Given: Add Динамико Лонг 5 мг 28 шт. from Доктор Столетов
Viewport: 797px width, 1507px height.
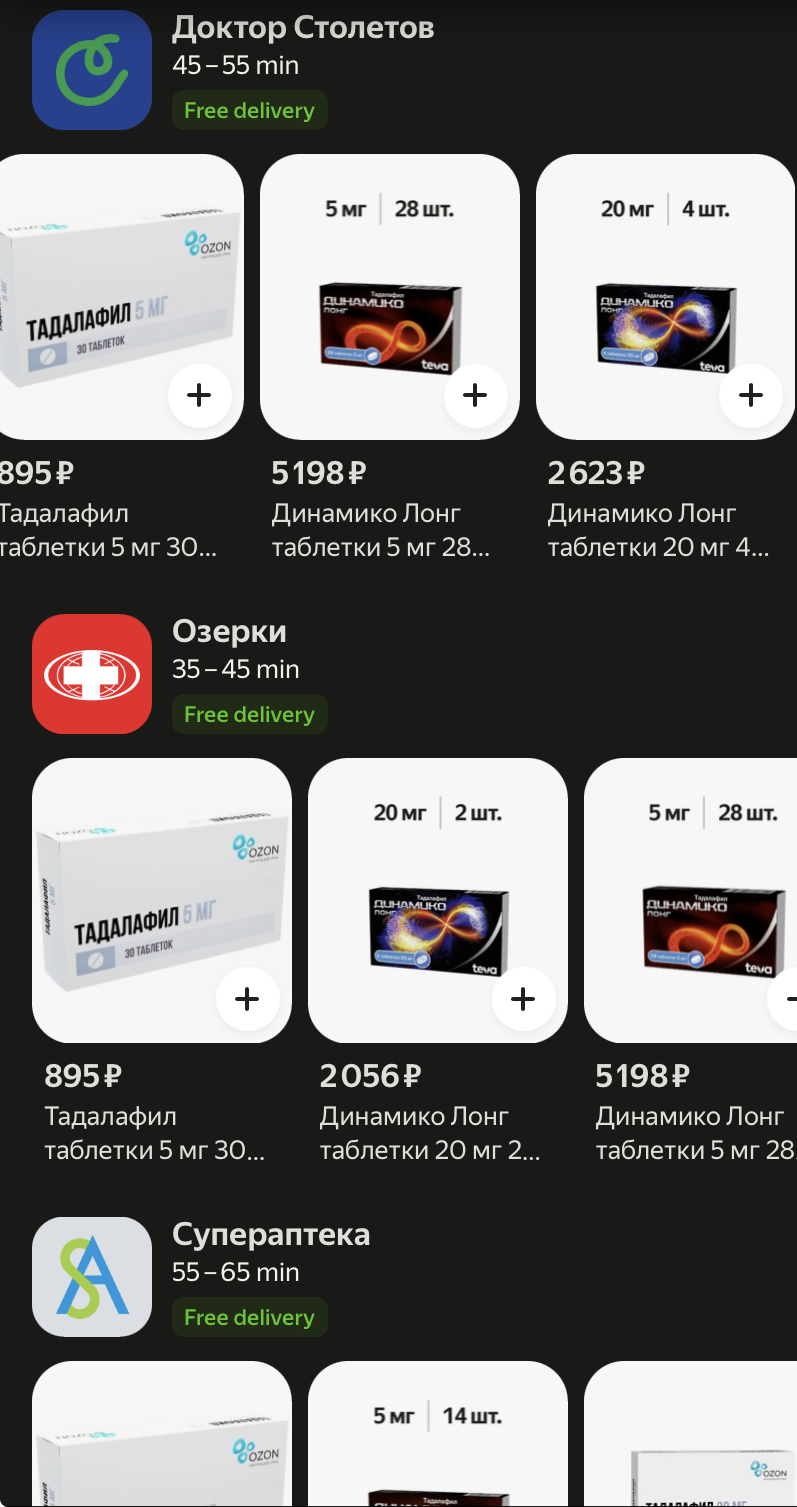Looking at the screenshot, I should click(475, 395).
